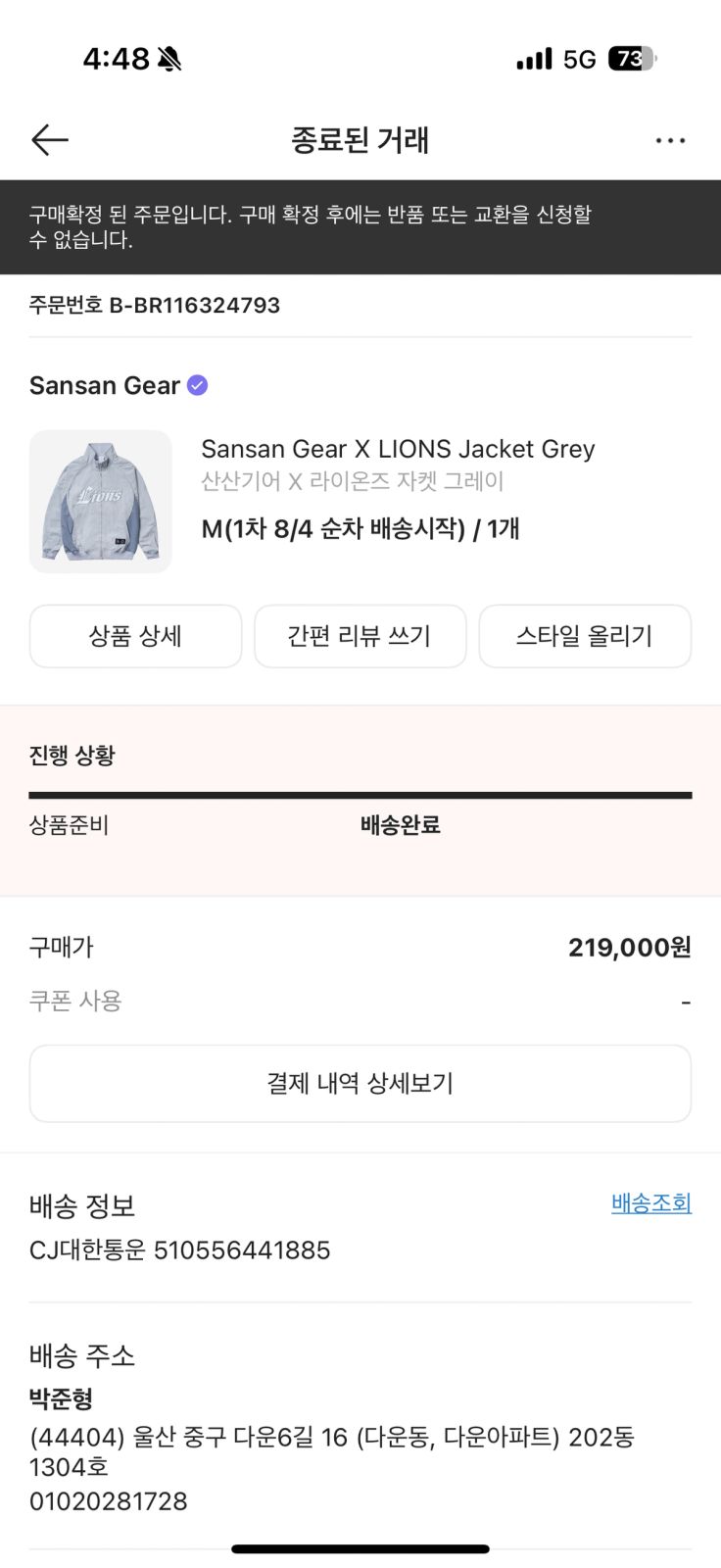The image size is (721, 1568).
Task: Open the three-dot overflow menu
Action: pyautogui.click(x=670, y=141)
